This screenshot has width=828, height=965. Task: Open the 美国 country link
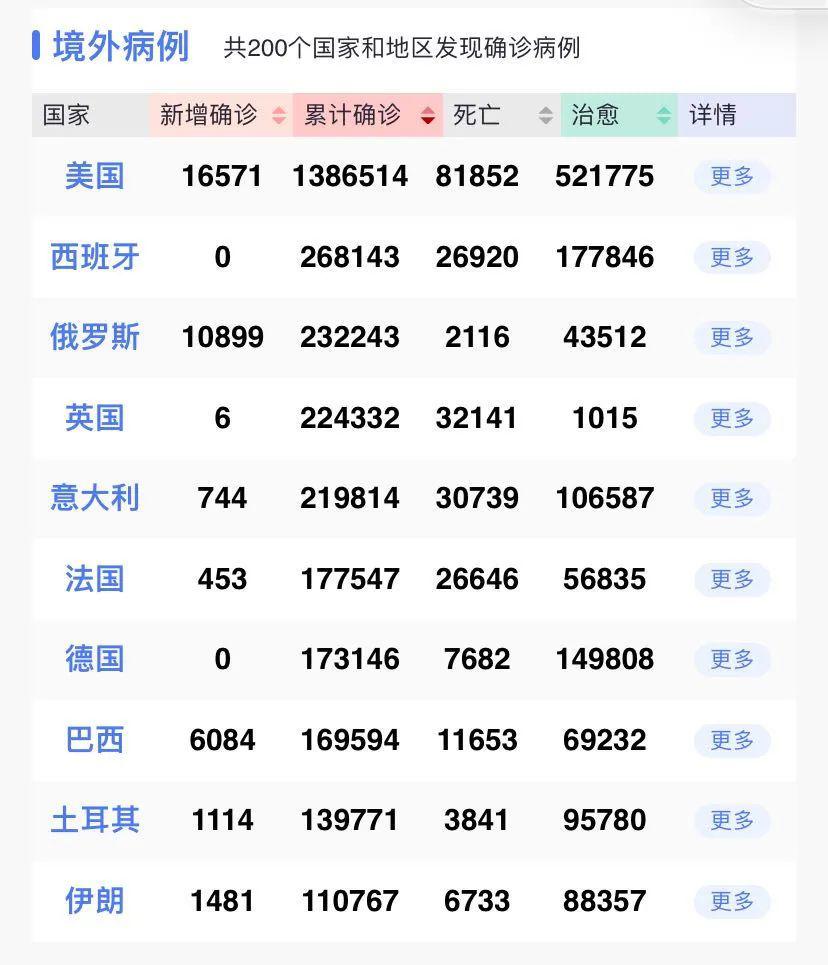pyautogui.click(x=94, y=177)
